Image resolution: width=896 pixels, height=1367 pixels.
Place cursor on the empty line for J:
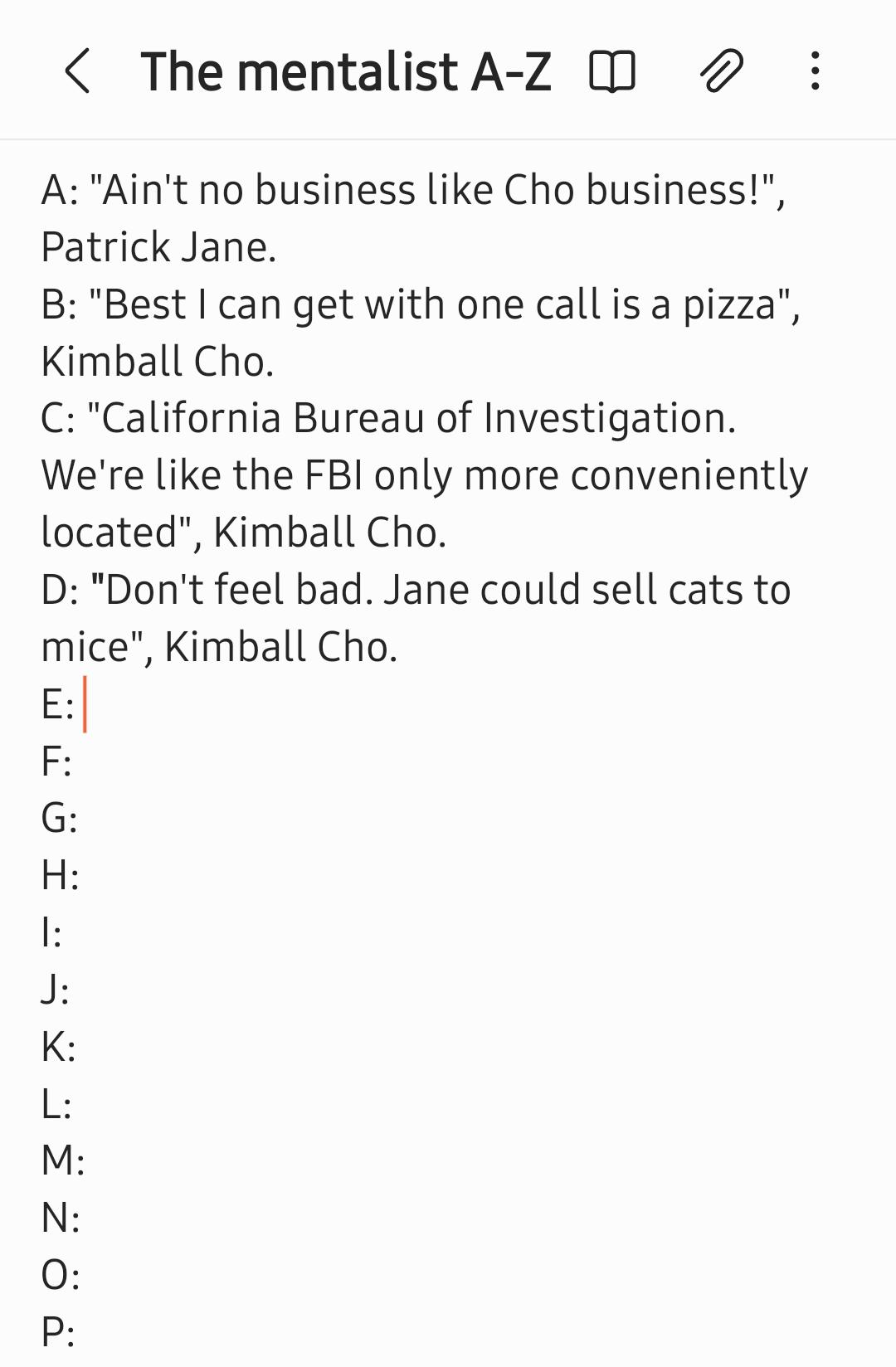(58, 990)
